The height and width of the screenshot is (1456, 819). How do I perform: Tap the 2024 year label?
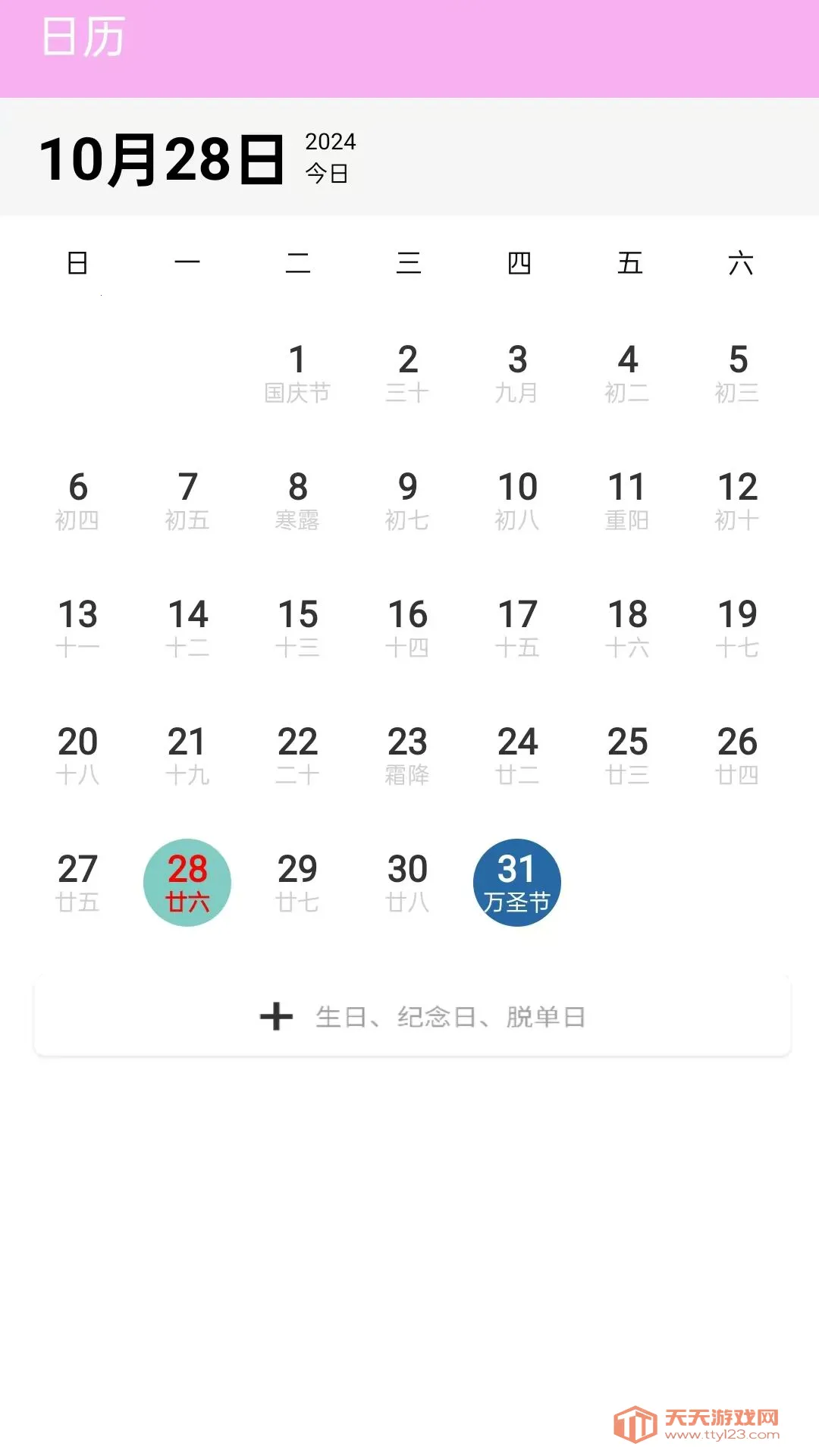click(329, 141)
